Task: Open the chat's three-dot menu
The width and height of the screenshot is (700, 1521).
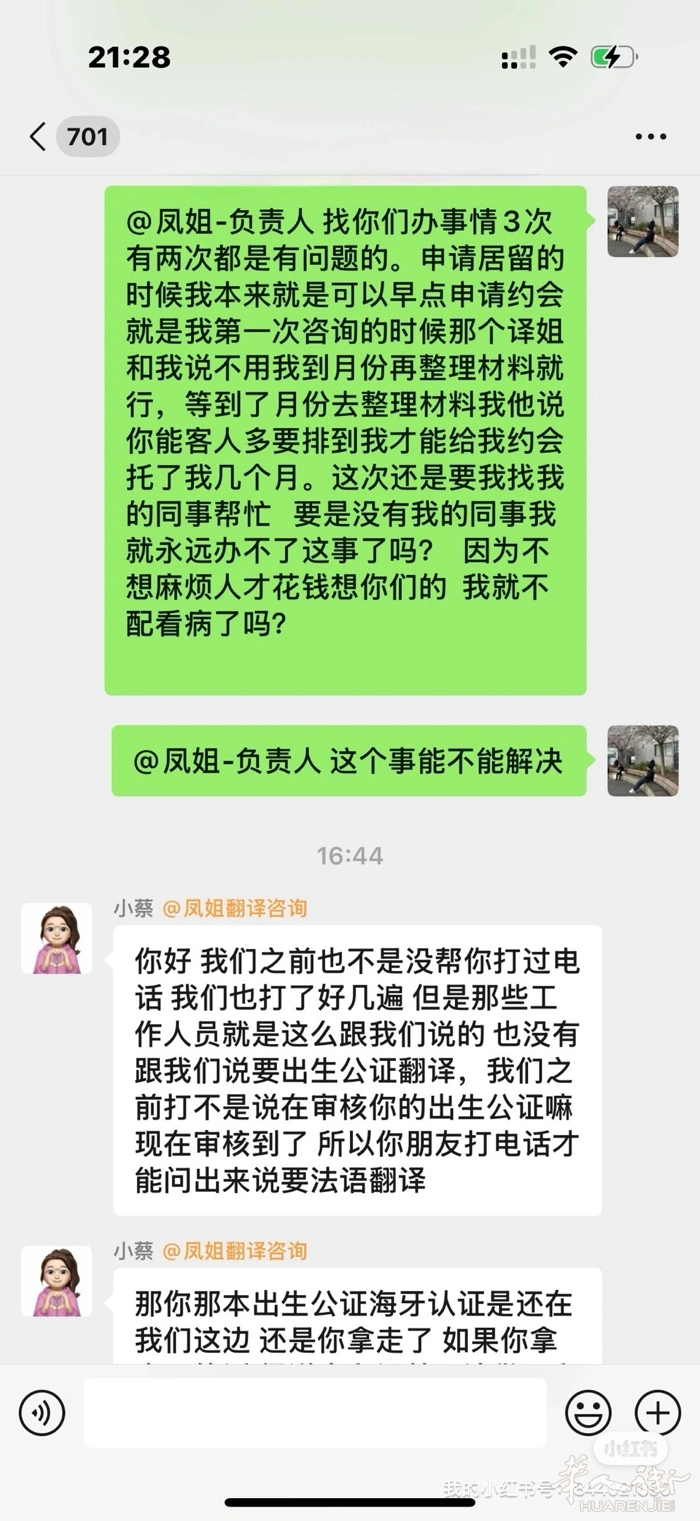Action: click(x=650, y=137)
